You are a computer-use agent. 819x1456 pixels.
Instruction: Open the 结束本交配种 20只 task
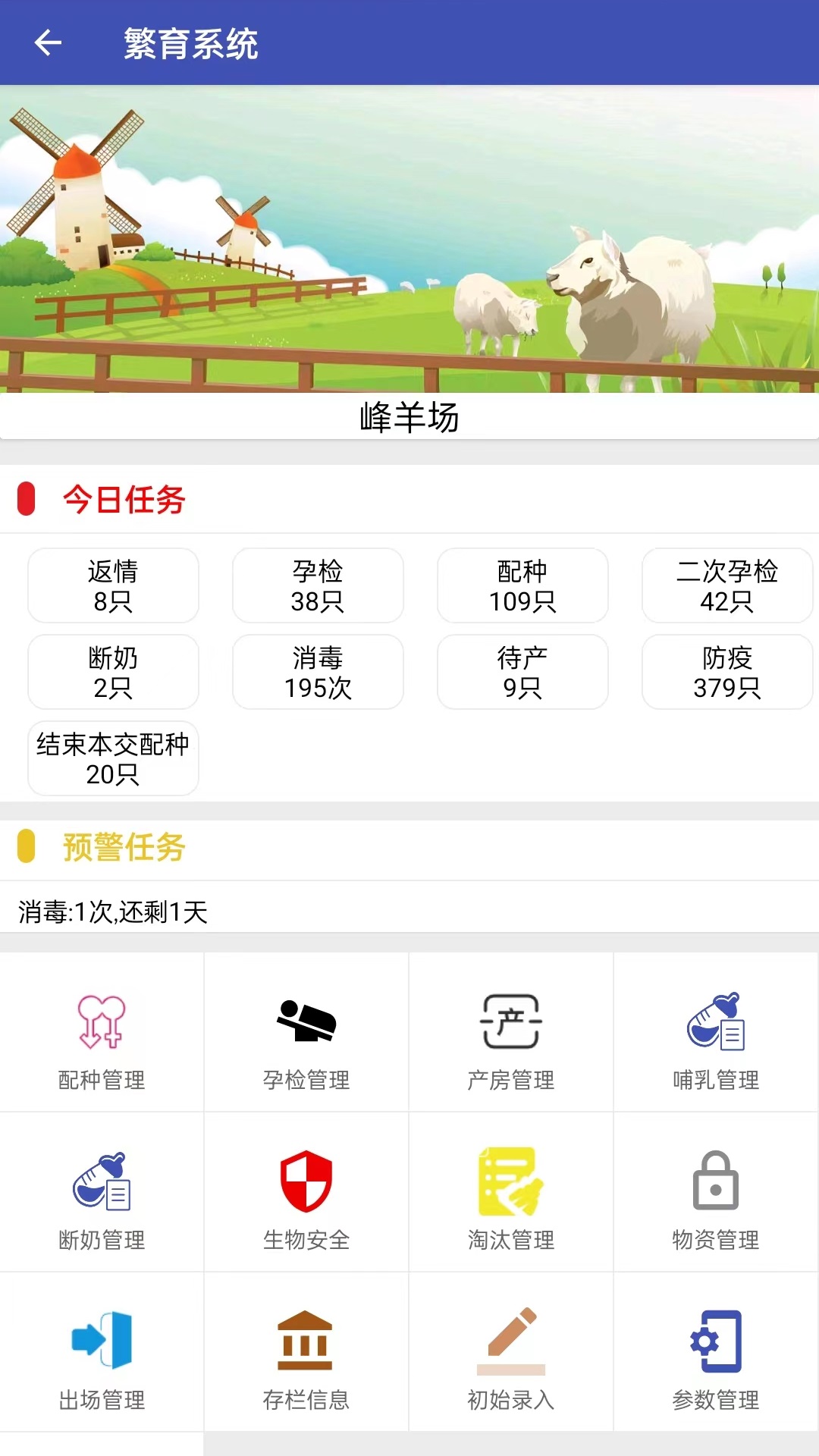pyautogui.click(x=113, y=758)
